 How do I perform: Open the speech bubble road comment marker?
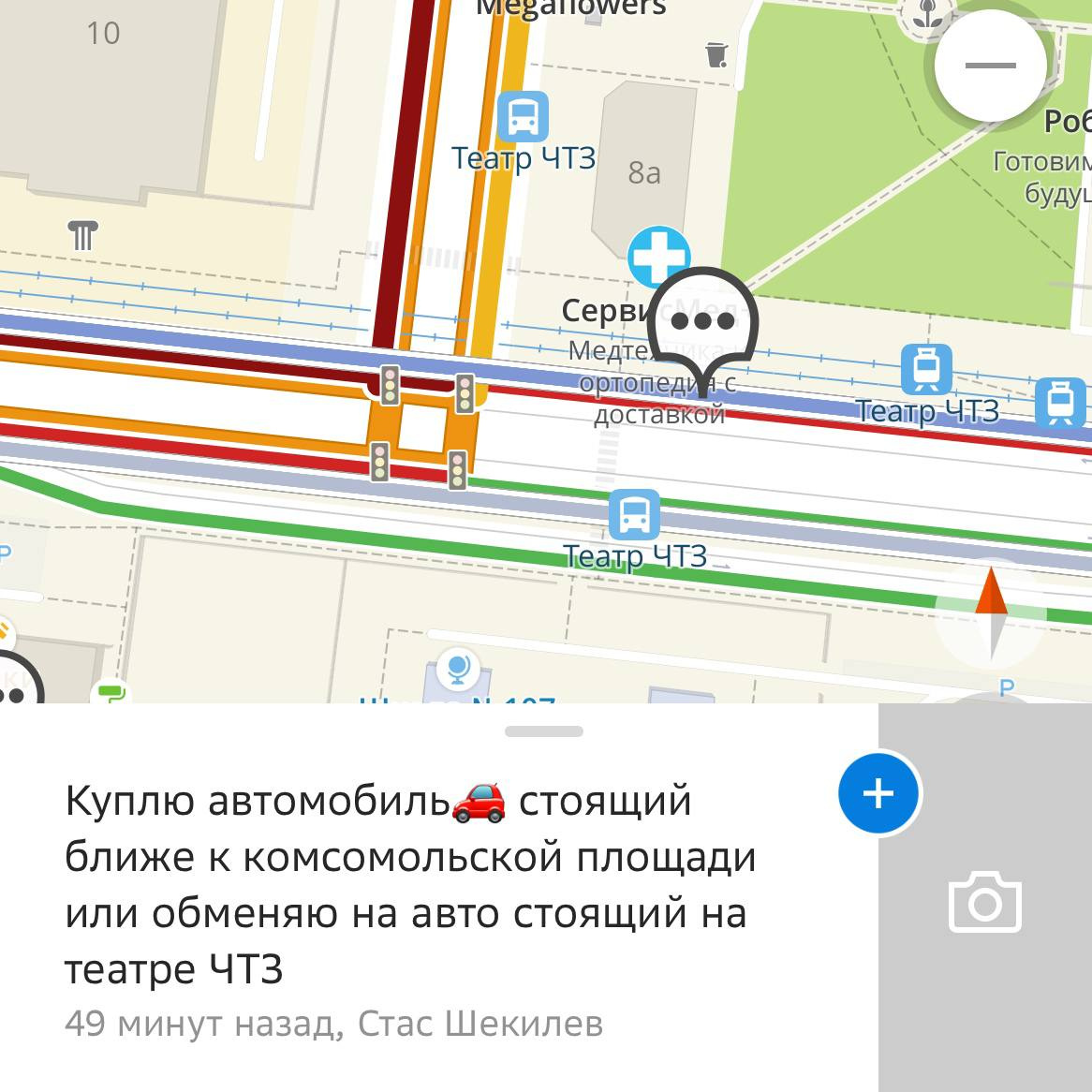coord(704,322)
